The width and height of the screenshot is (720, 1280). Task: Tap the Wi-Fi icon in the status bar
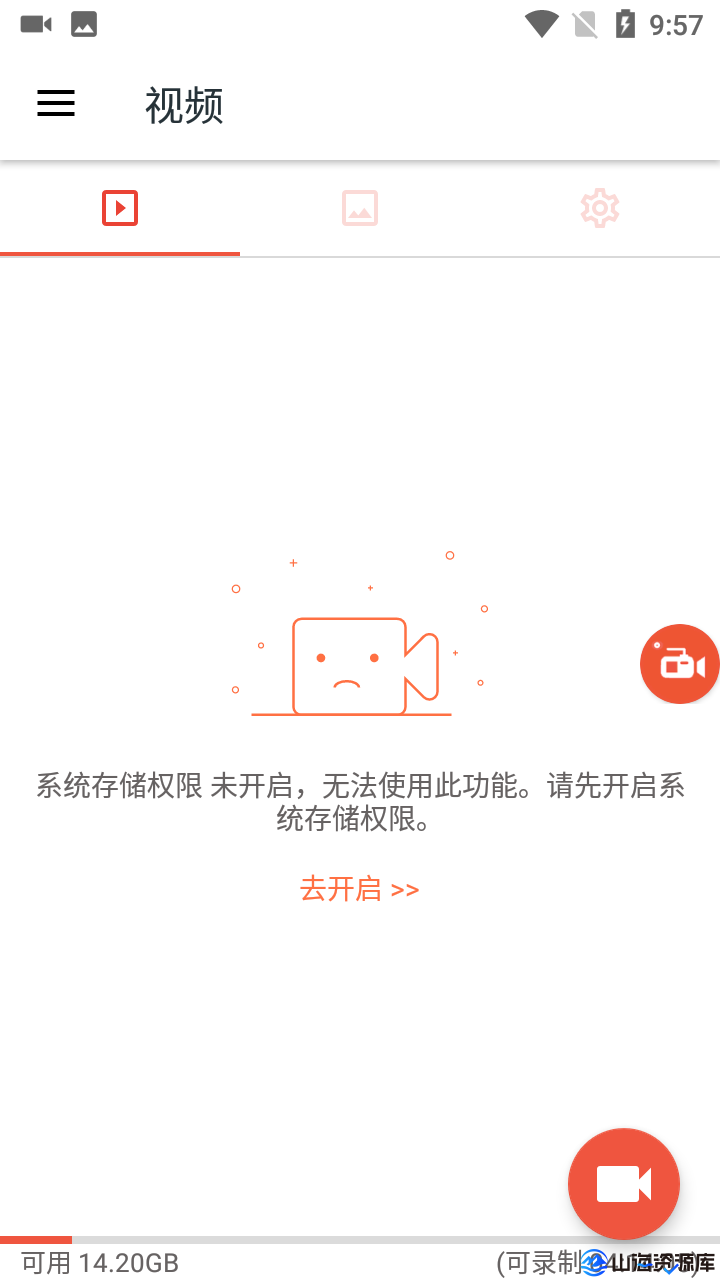(541, 23)
